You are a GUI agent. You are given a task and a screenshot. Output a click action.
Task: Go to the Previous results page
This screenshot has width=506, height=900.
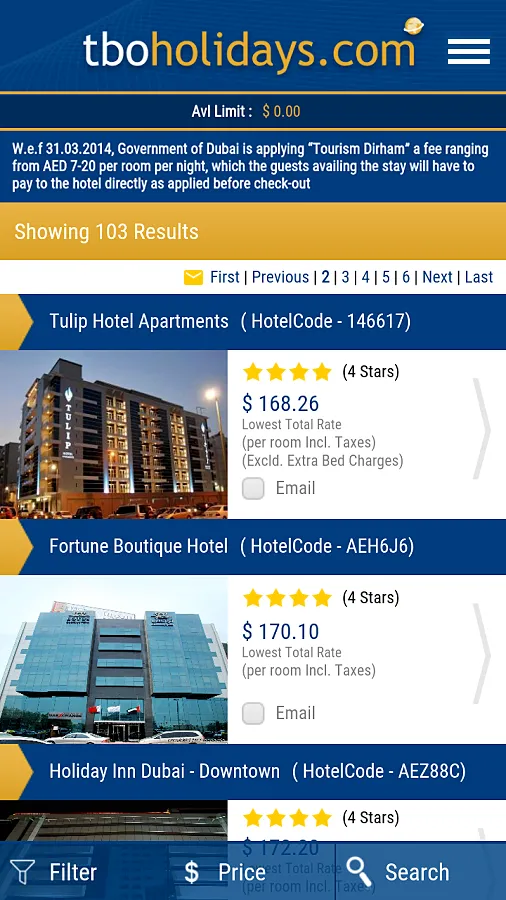click(x=281, y=277)
